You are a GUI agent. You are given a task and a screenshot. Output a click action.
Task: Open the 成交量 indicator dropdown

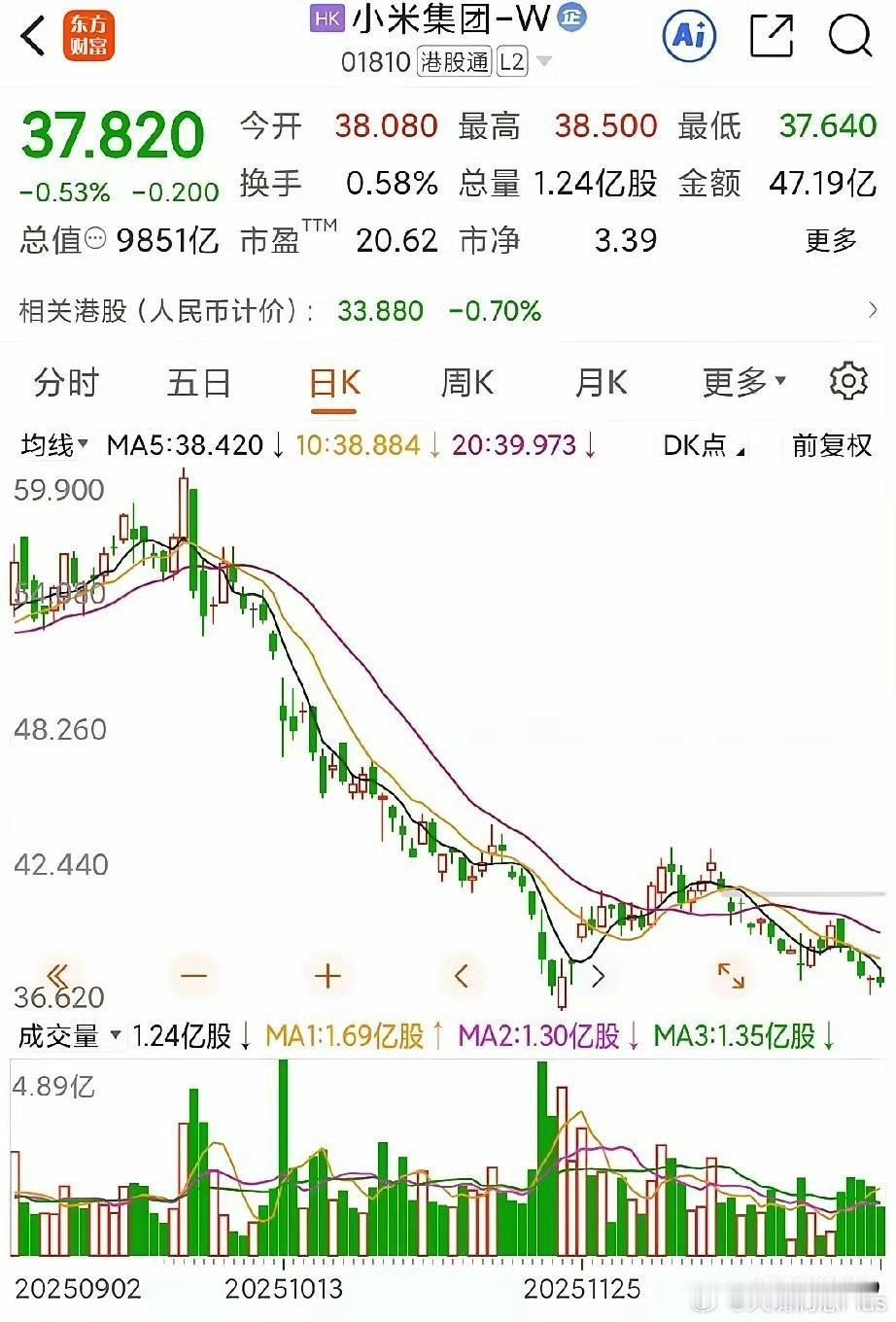tap(68, 1036)
